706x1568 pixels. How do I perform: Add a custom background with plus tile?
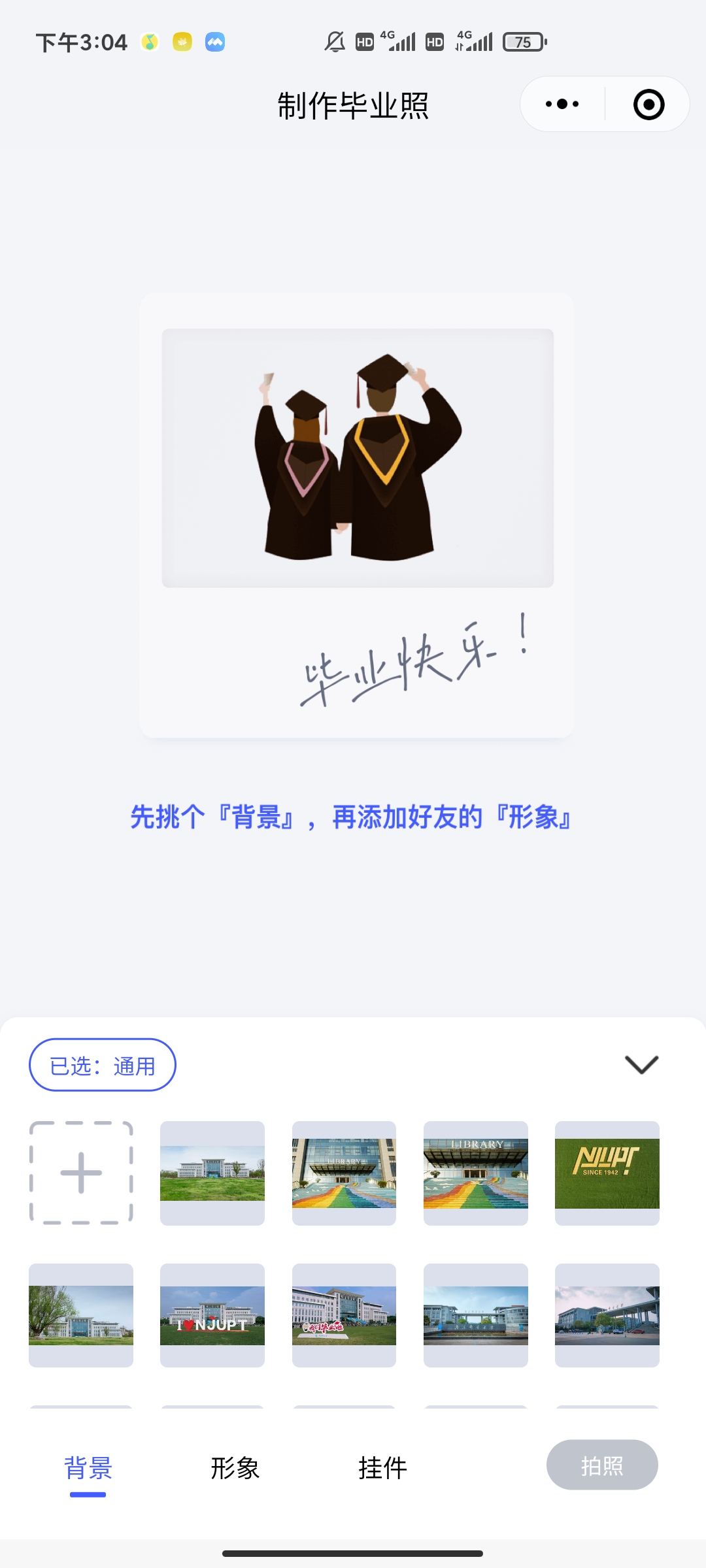click(81, 1173)
